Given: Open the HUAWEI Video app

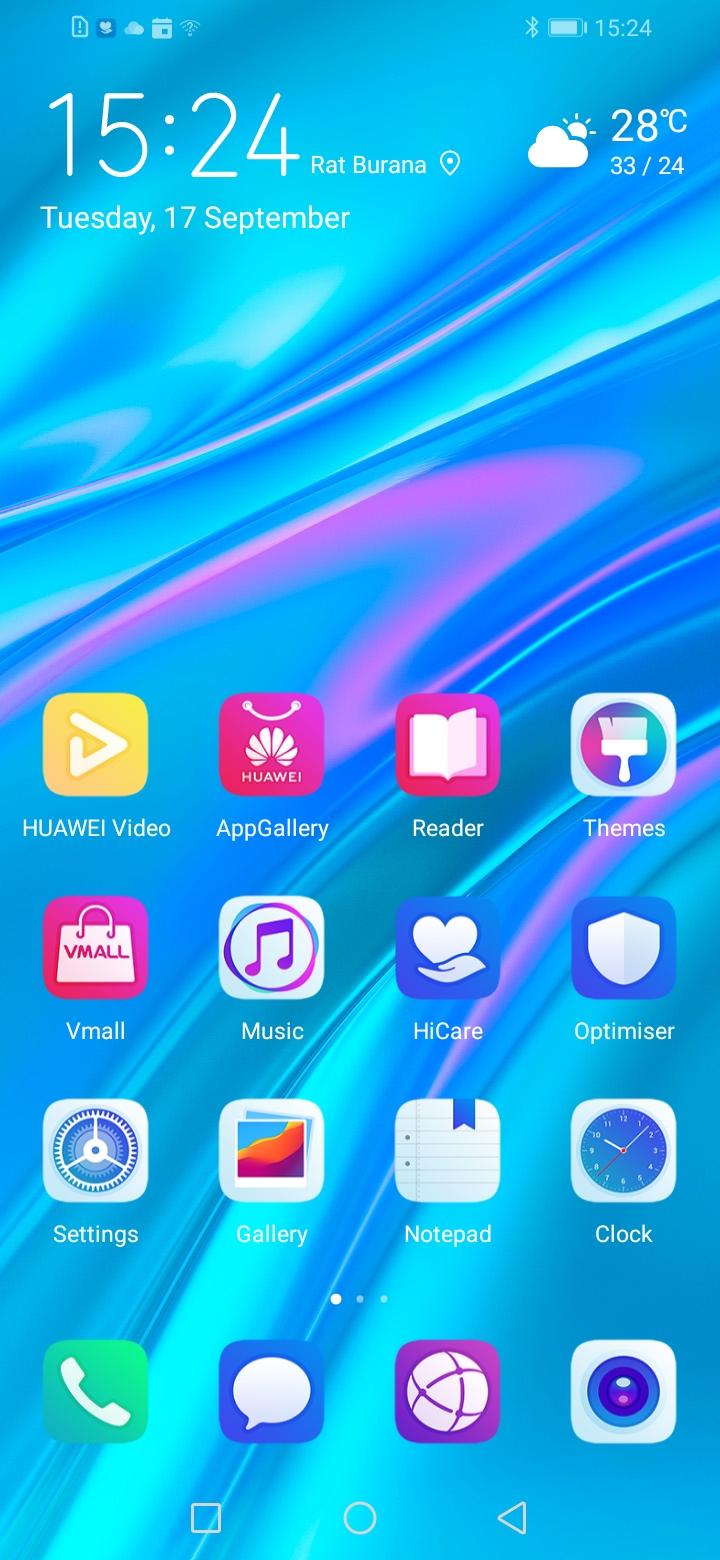Looking at the screenshot, I should (96, 745).
